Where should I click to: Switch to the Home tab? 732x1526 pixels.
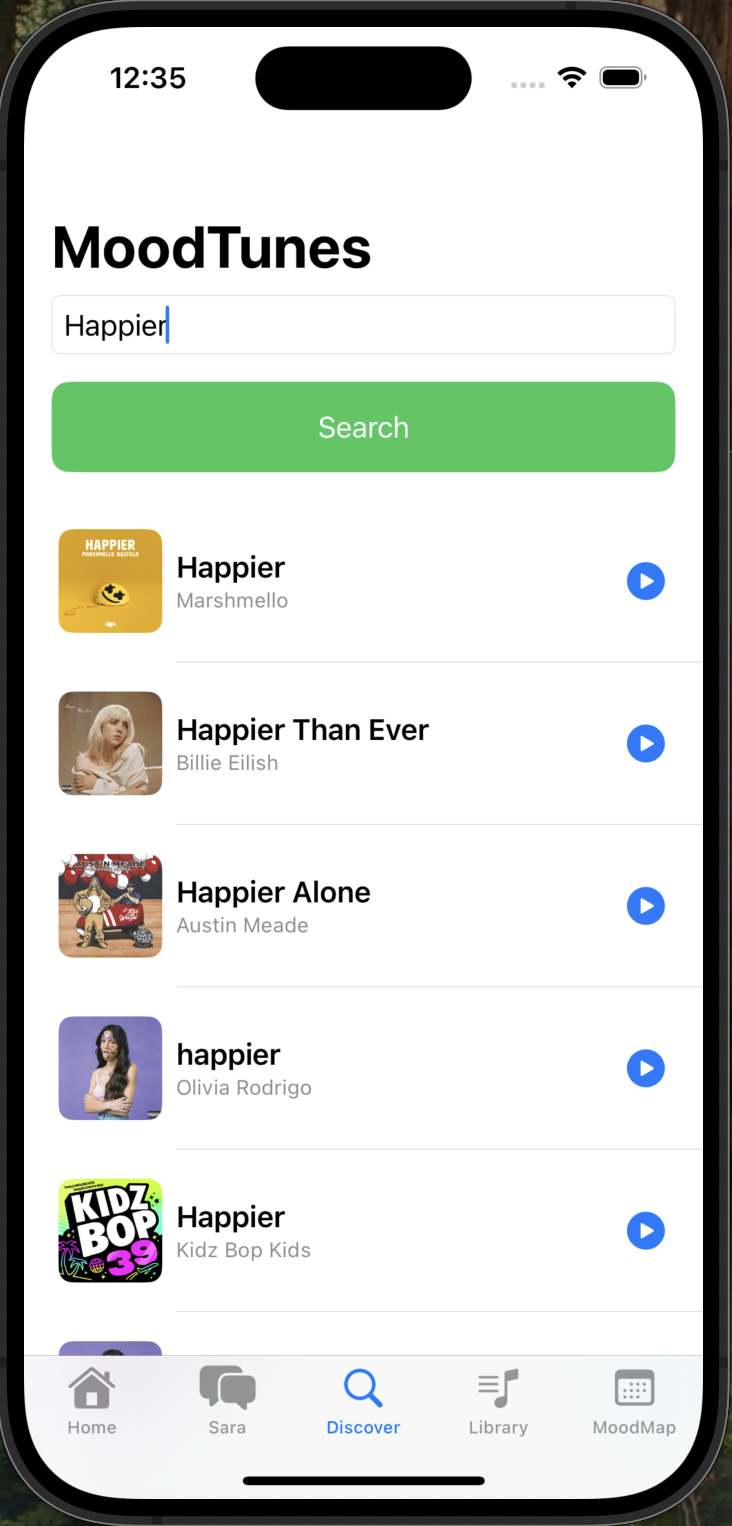[92, 1402]
